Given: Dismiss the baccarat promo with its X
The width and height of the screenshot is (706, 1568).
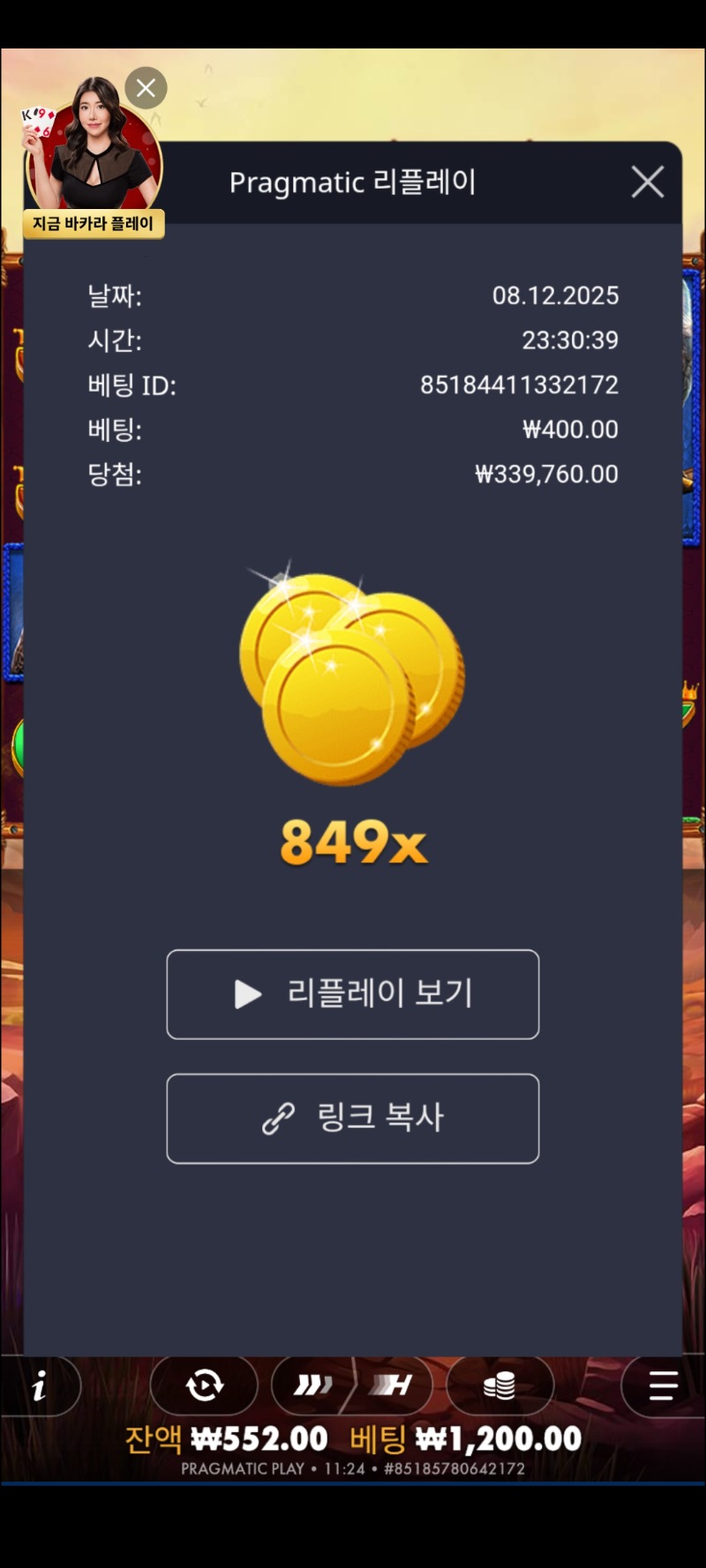Looking at the screenshot, I should pos(146,87).
